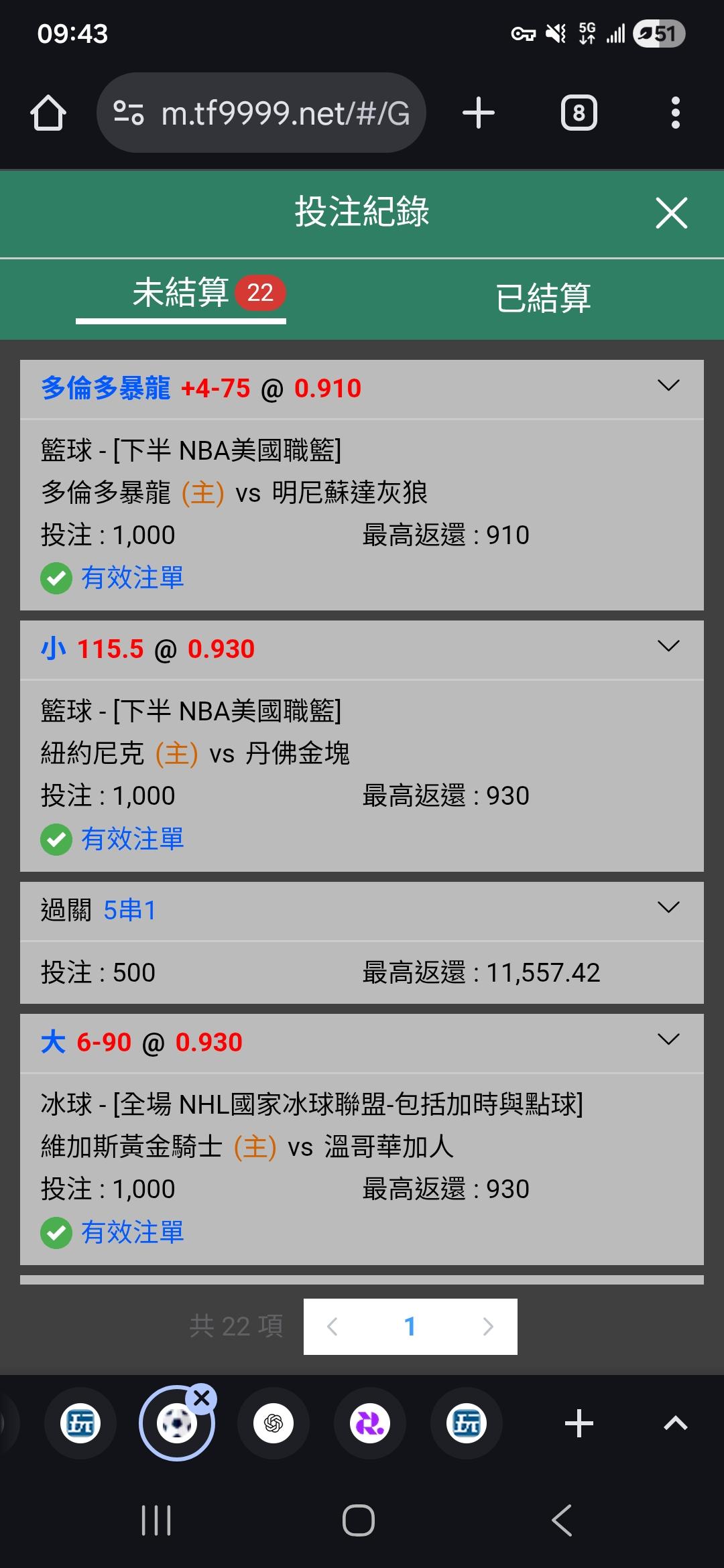Go to the browser home page
Image resolution: width=724 pixels, height=1568 pixels.
48,113
